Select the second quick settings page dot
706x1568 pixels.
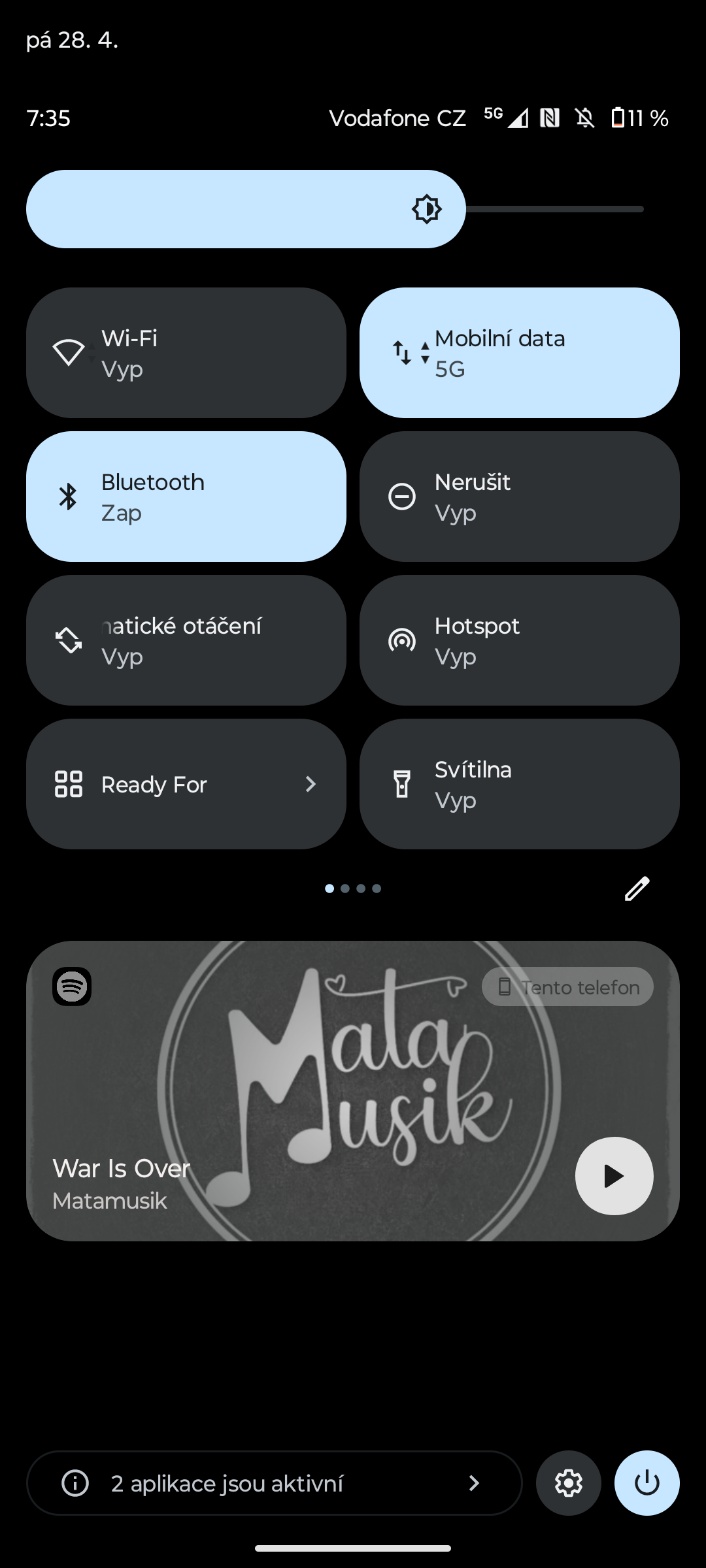click(345, 888)
